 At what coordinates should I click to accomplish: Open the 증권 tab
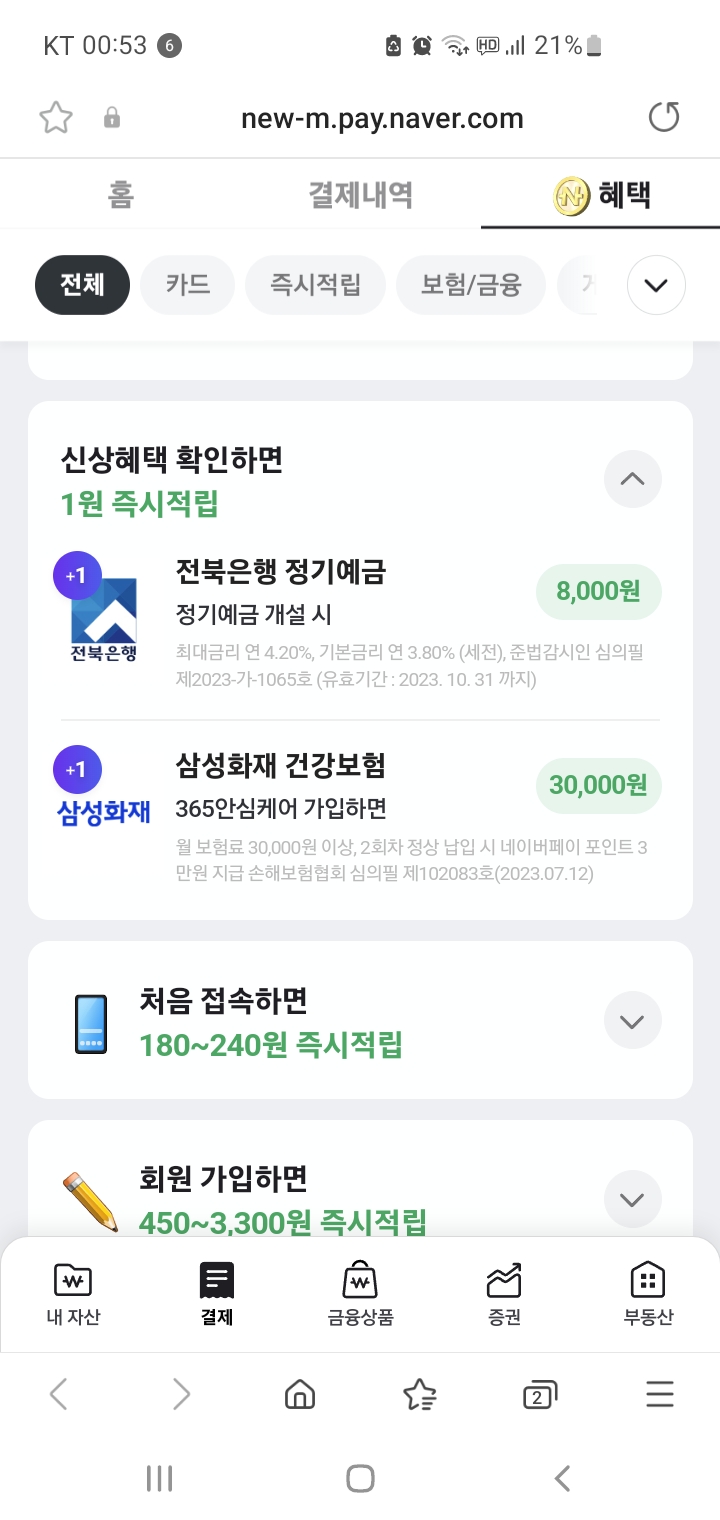tap(504, 1294)
